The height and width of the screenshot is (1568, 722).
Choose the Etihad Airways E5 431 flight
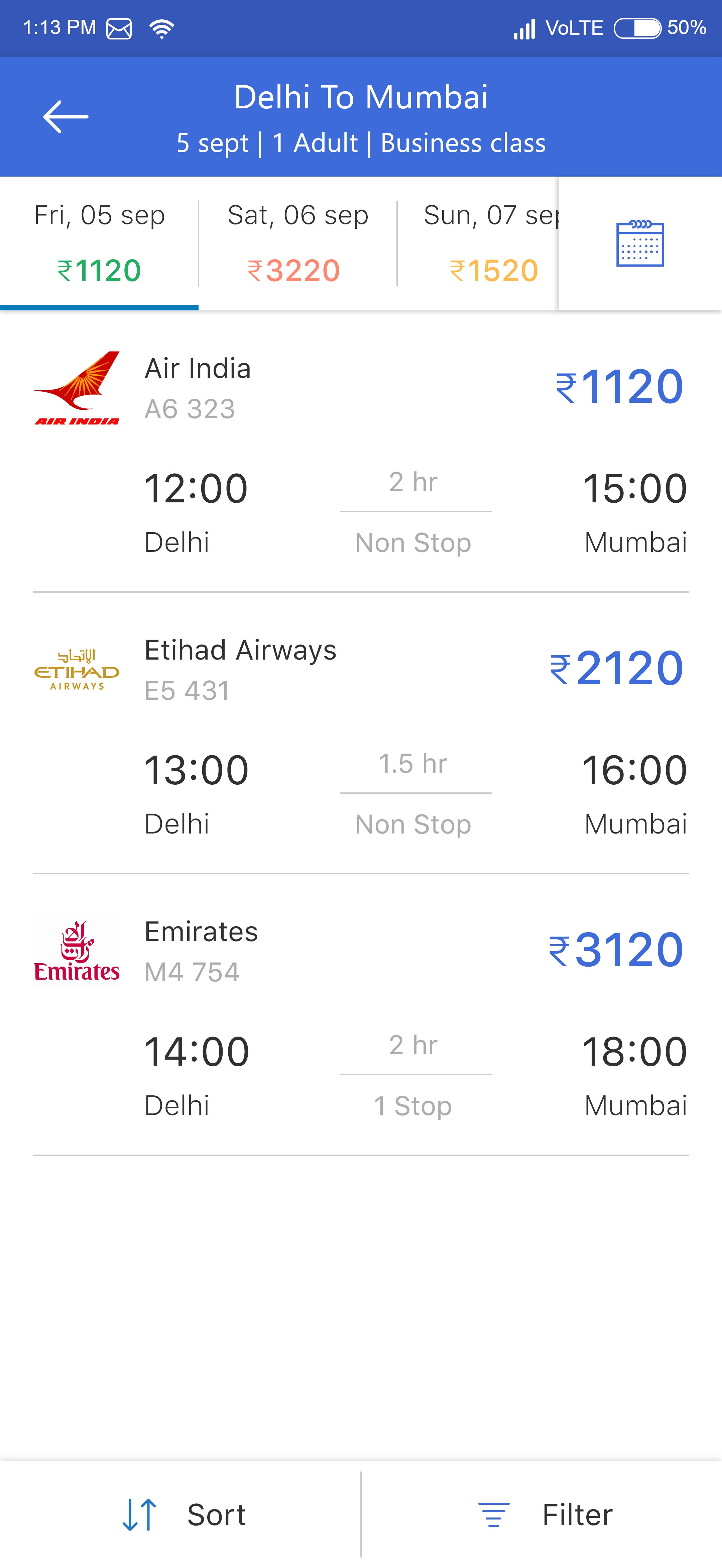tap(361, 735)
